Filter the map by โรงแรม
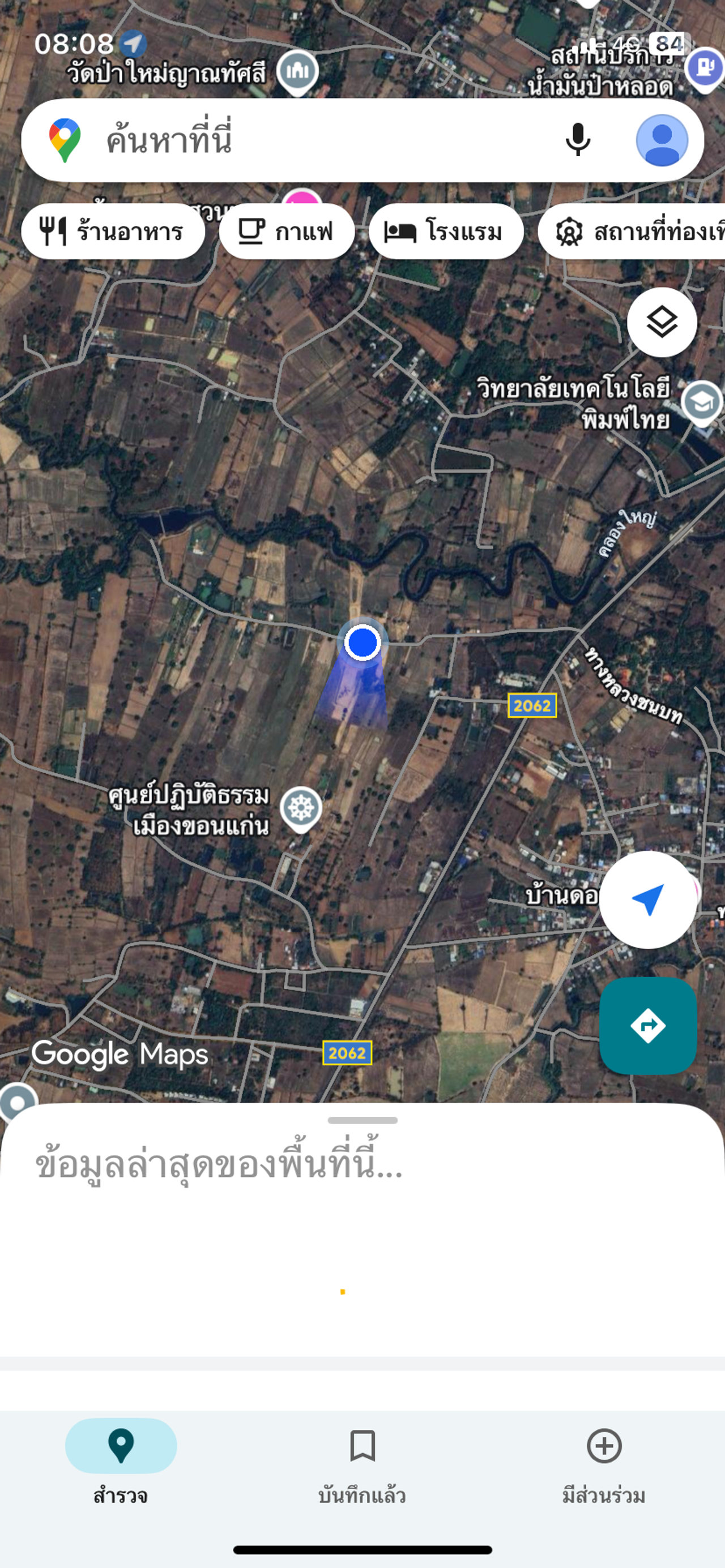The height and width of the screenshot is (1568, 725). click(x=445, y=232)
